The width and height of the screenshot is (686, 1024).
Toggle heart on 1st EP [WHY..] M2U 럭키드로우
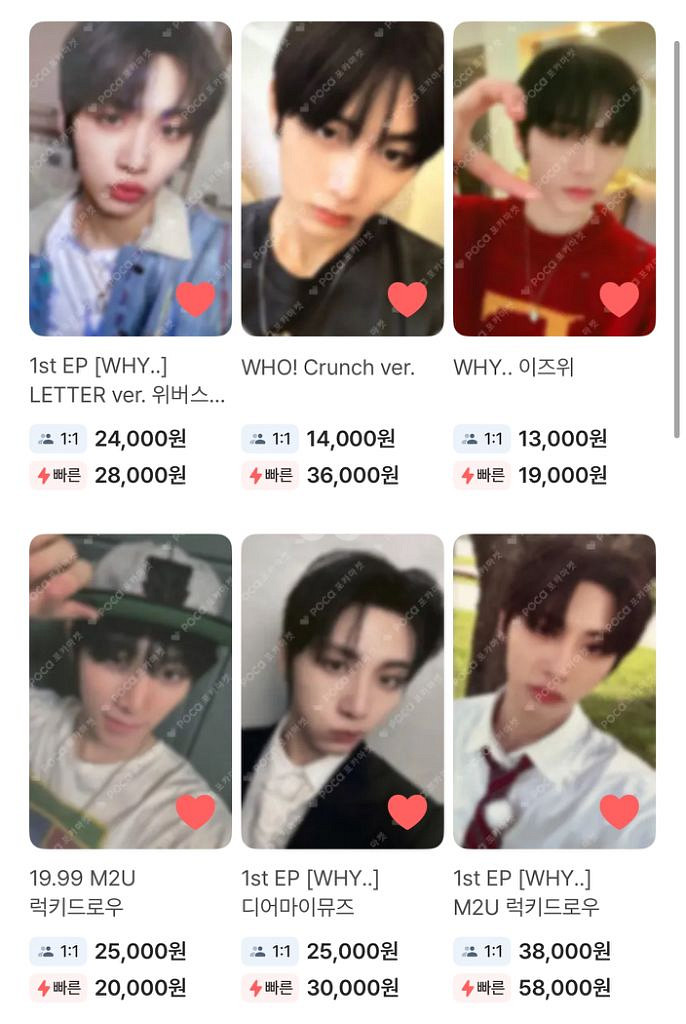coord(619,811)
